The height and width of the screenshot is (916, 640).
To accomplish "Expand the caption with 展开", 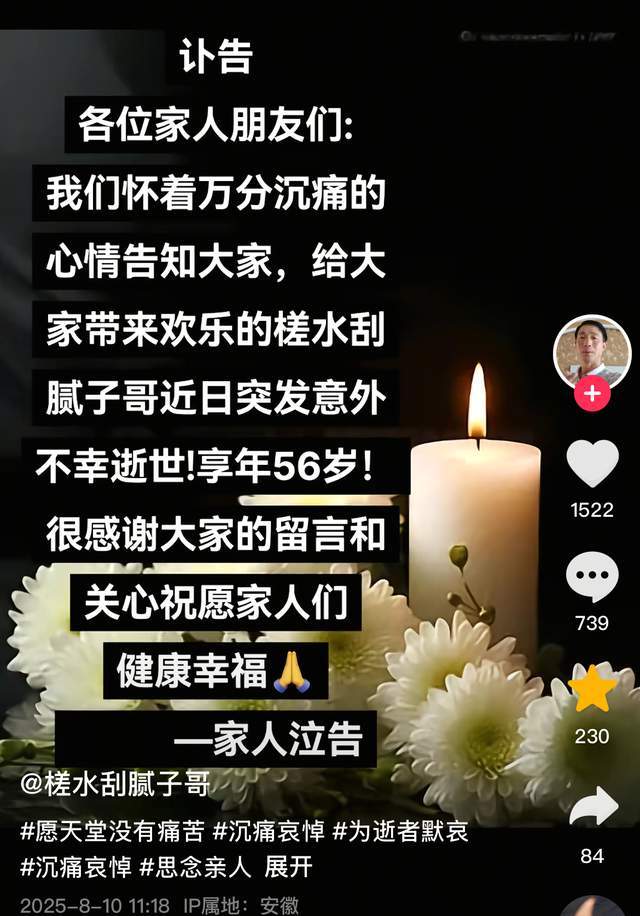I will pos(289,866).
